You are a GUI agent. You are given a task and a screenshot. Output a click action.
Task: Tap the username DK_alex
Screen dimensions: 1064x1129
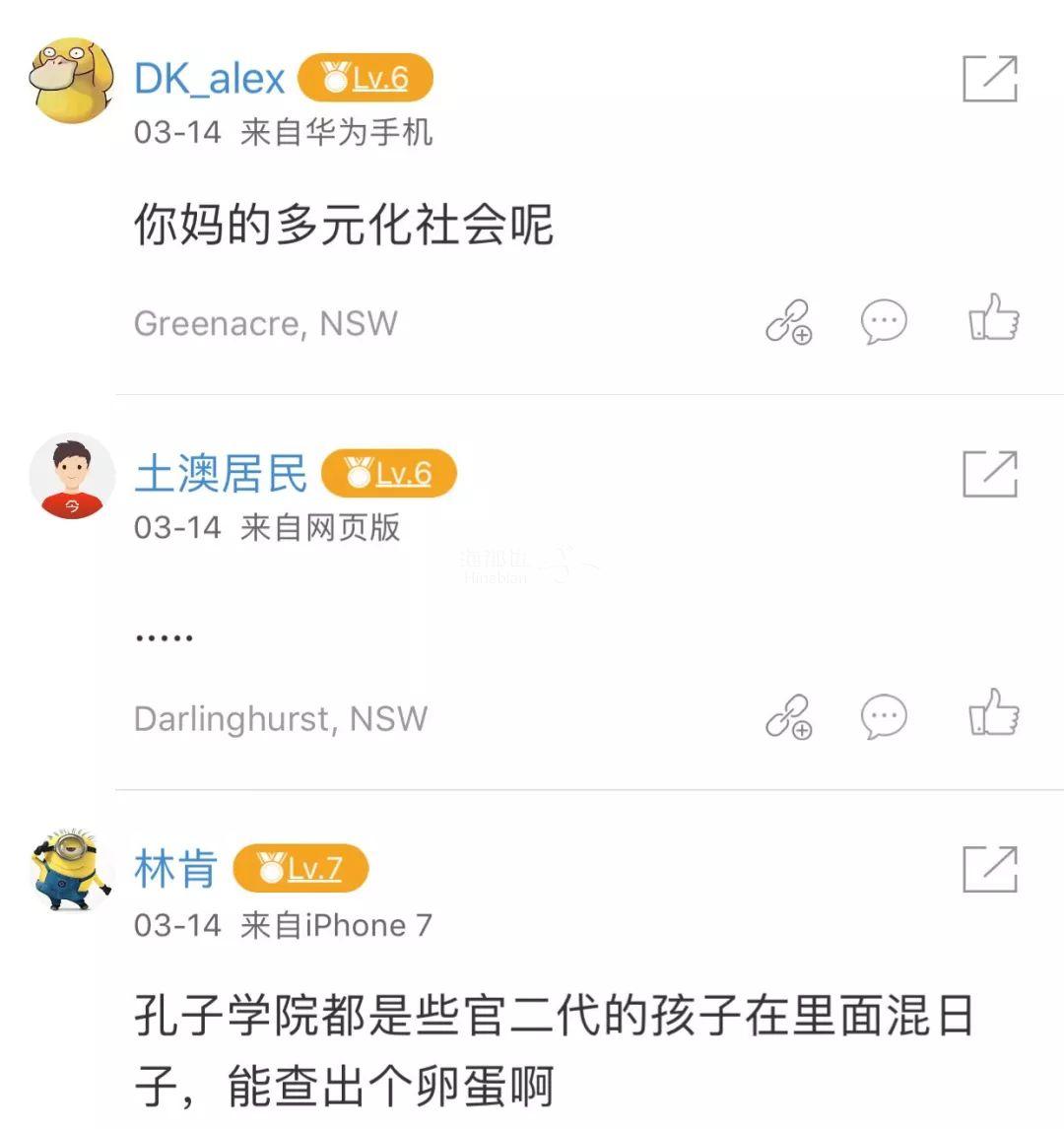209,79
